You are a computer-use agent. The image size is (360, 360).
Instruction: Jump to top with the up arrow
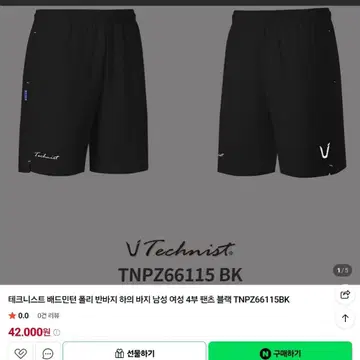[345, 318]
